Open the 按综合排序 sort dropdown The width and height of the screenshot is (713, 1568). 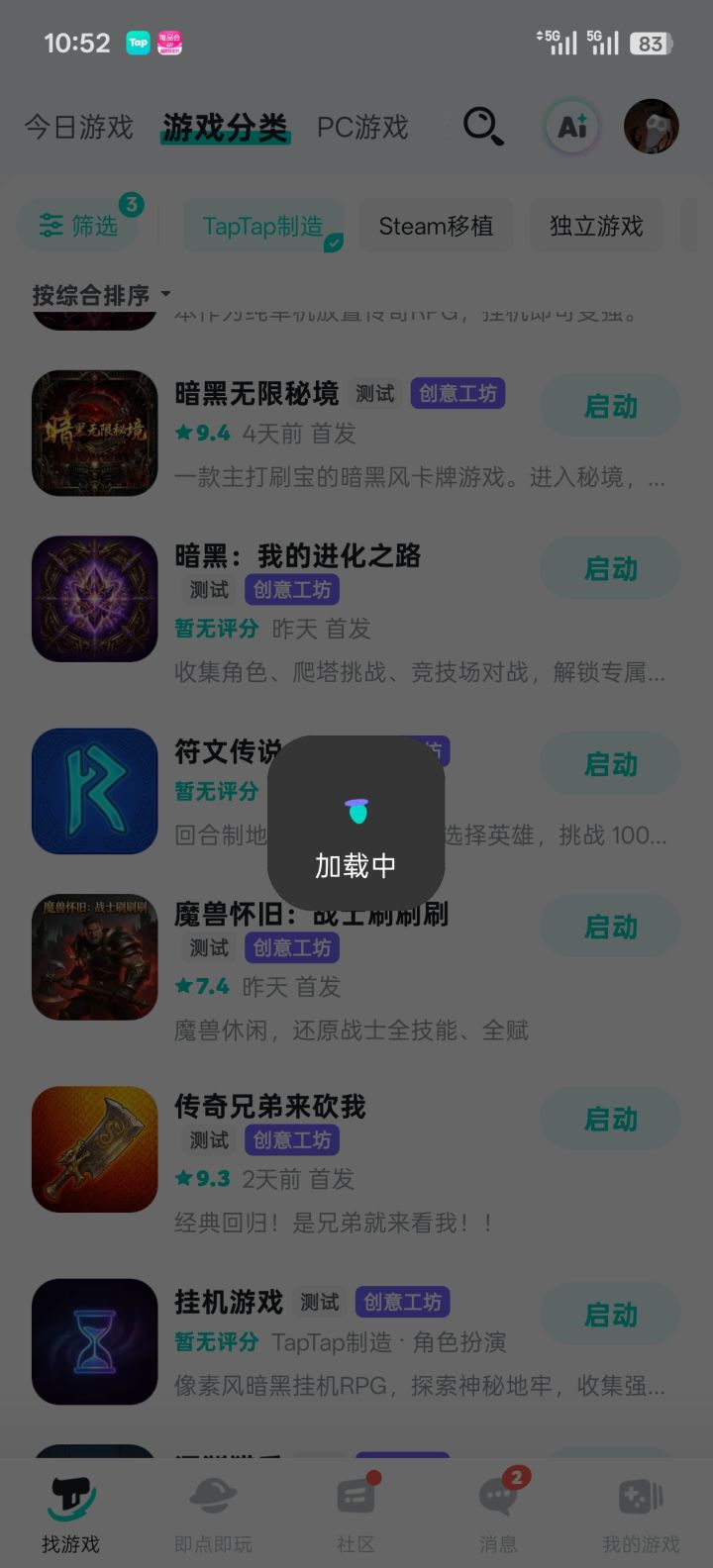pos(96,294)
